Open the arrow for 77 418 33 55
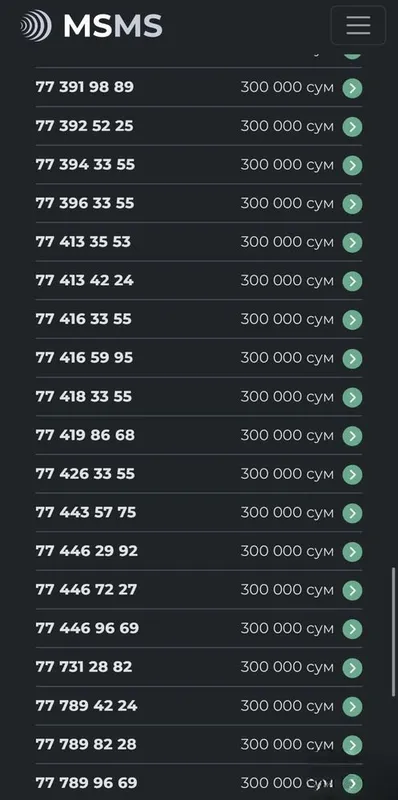This screenshot has width=398, height=800. (x=352, y=397)
